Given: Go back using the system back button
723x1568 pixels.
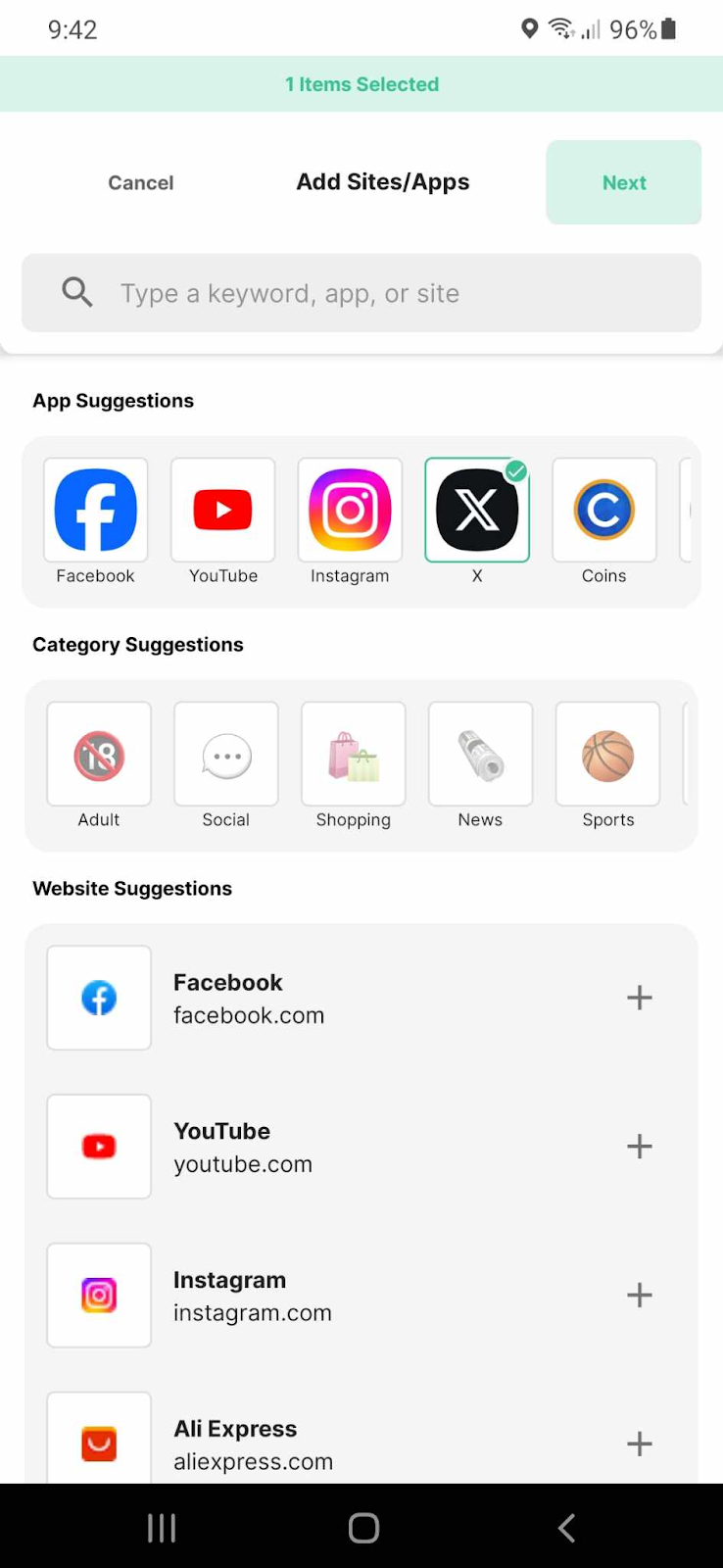Looking at the screenshot, I should (x=566, y=1528).
